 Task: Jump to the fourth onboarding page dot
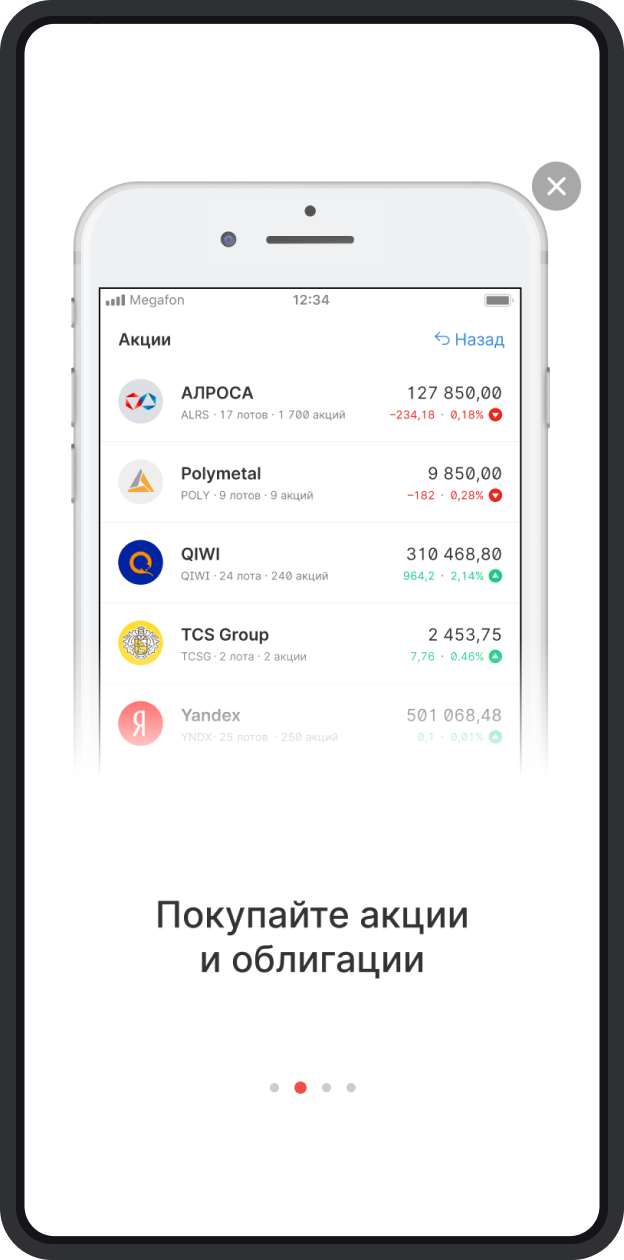351,1088
